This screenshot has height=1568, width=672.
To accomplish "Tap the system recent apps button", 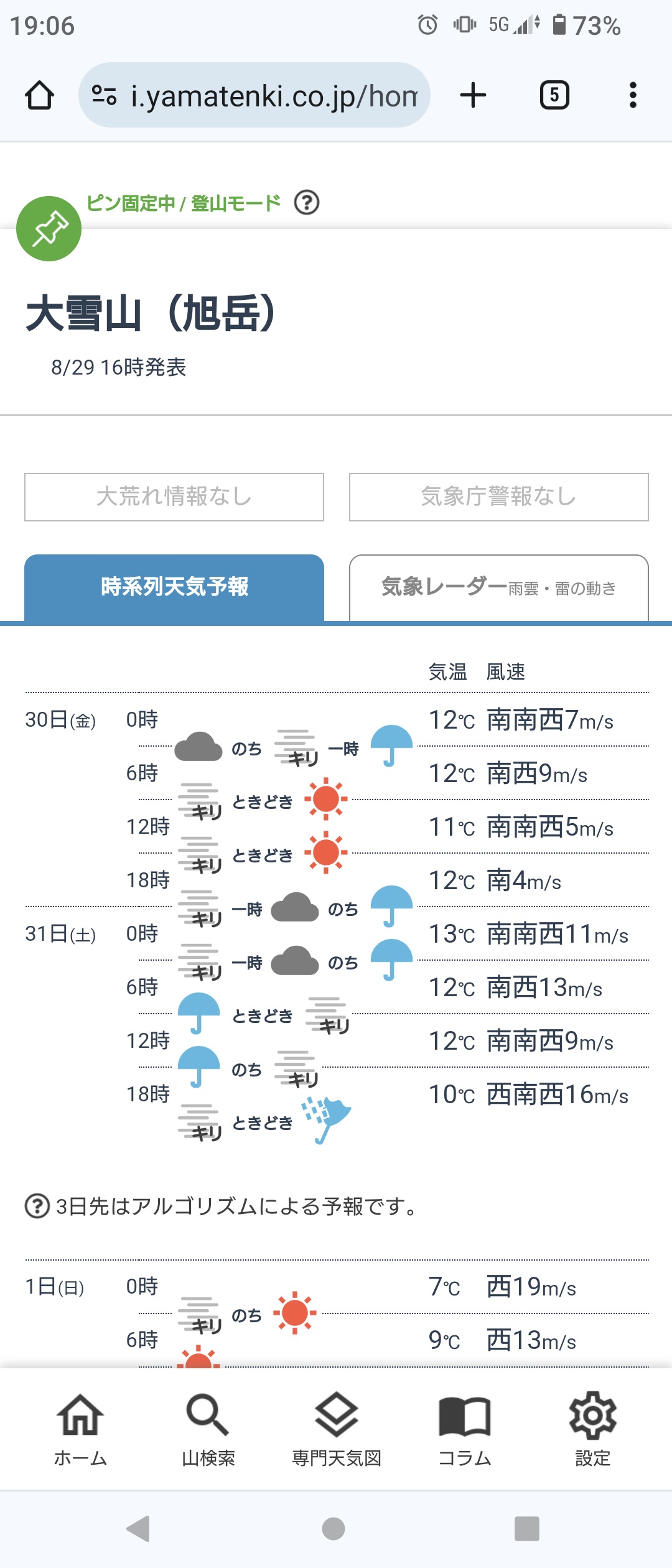I will 526,1528.
